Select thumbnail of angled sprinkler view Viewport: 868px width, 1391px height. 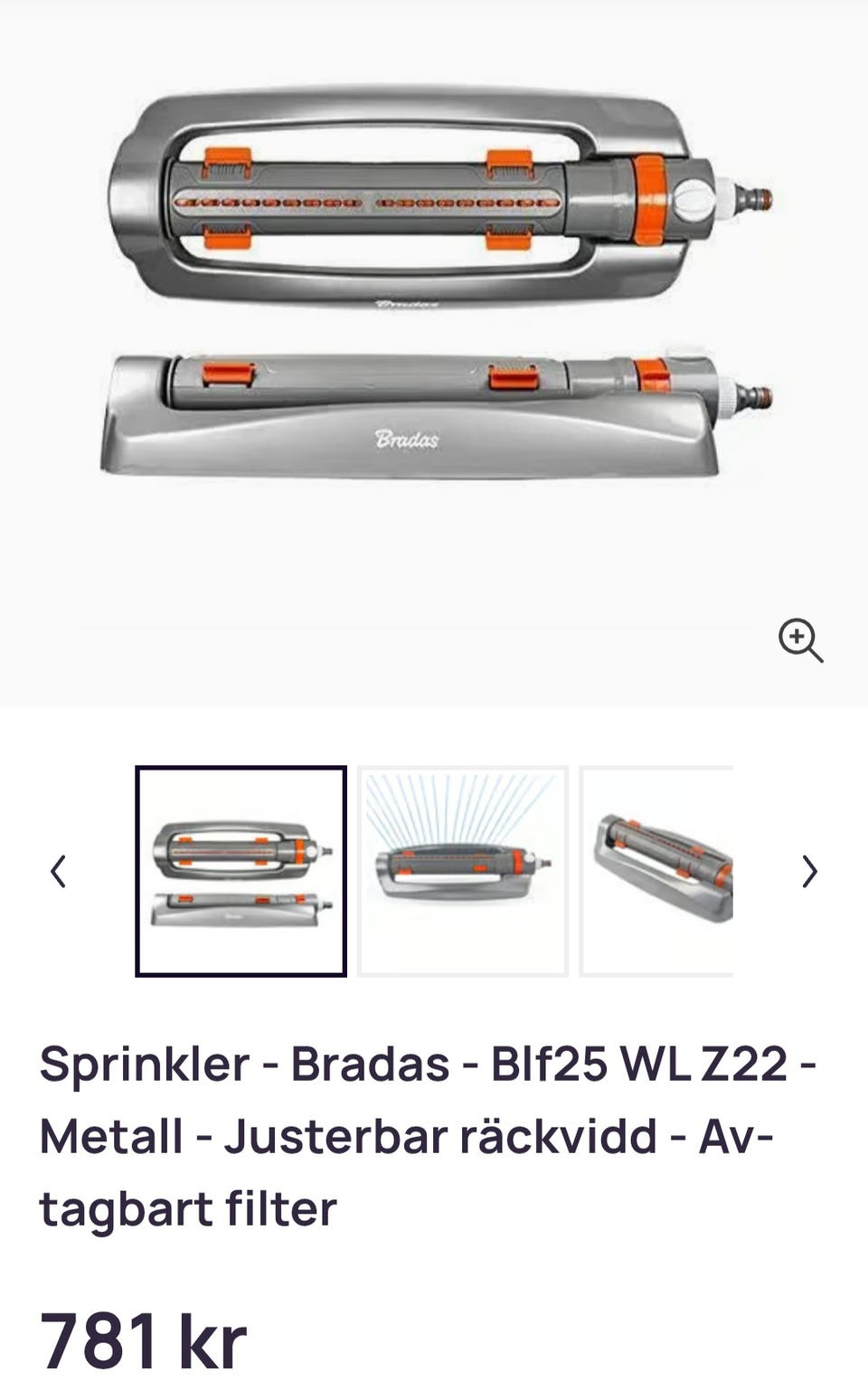click(656, 872)
